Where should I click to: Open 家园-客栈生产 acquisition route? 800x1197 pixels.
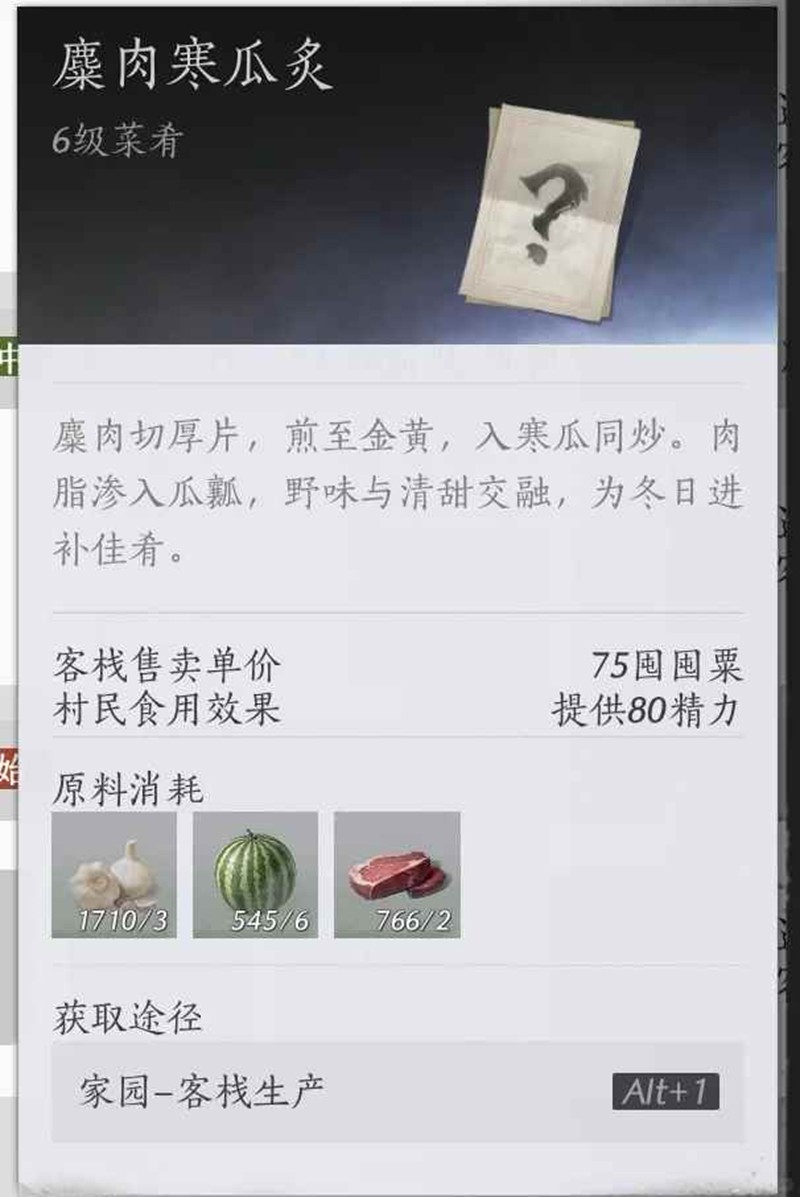tap(398, 1092)
